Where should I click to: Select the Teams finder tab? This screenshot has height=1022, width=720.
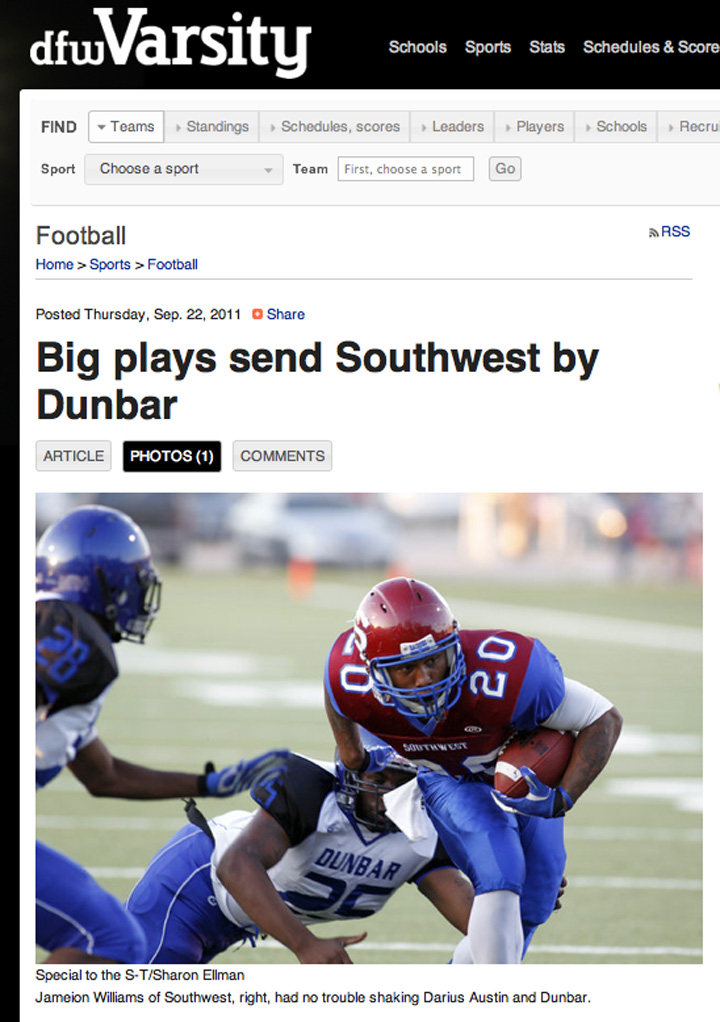pyautogui.click(x=126, y=126)
